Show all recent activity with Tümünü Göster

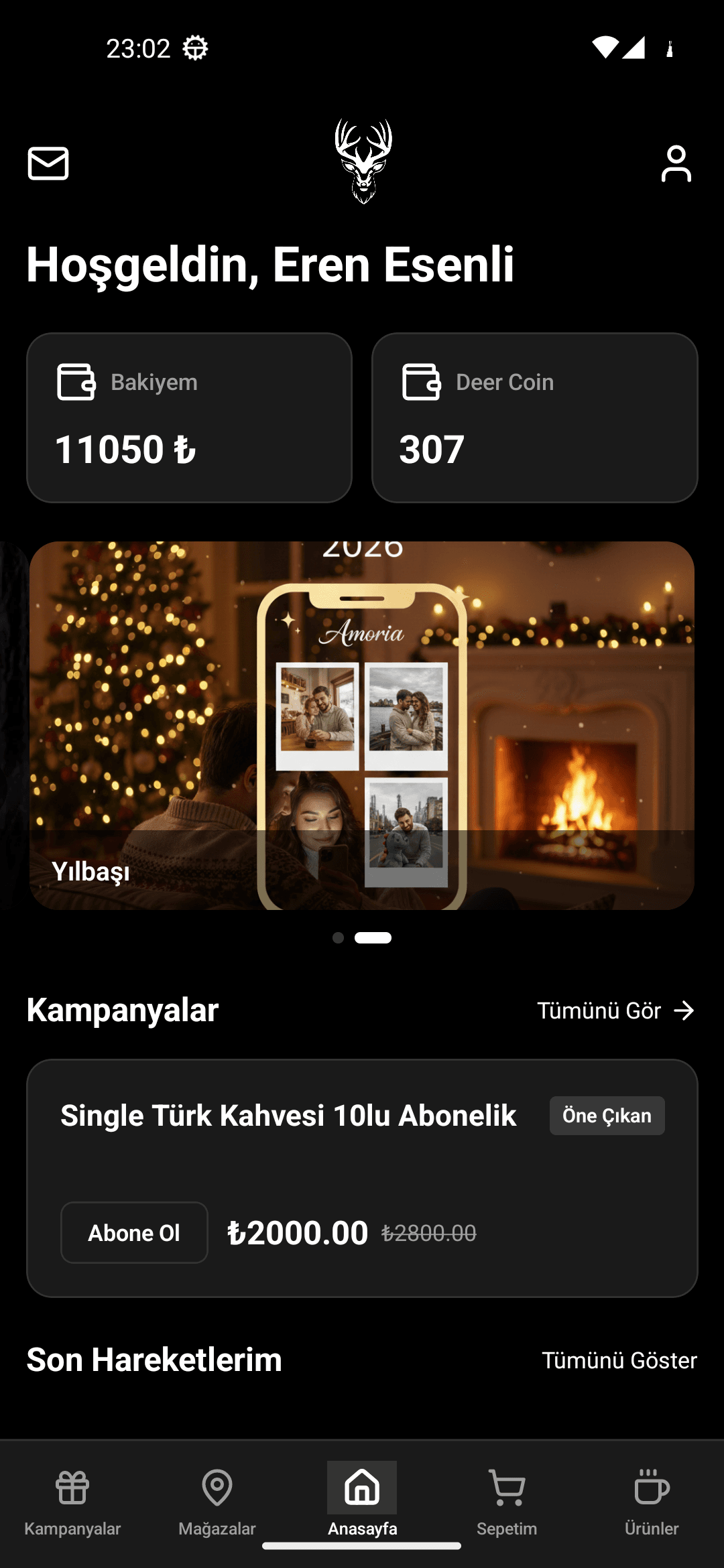click(x=619, y=1360)
